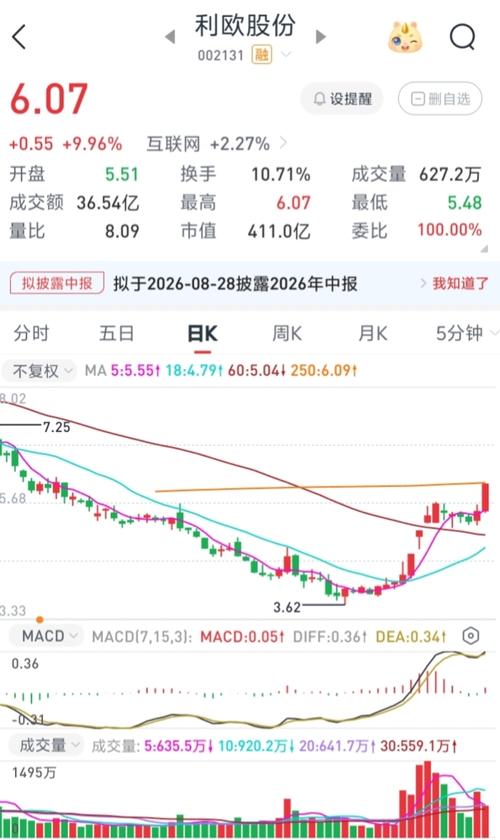
Task: Go back using the top-left arrow
Action: (19, 37)
